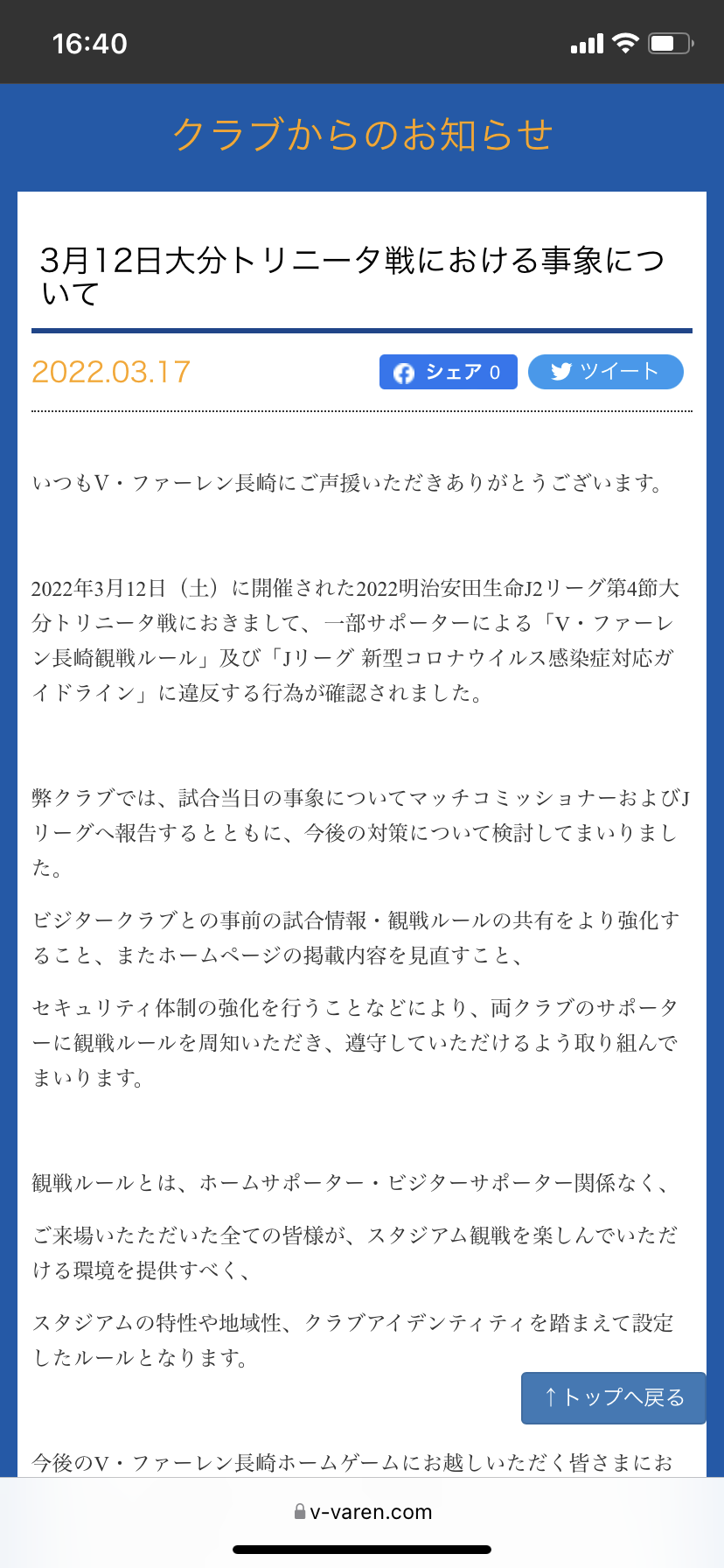Image resolution: width=724 pixels, height=1568 pixels.
Task: Tweet this club announcement
Action: tap(605, 372)
